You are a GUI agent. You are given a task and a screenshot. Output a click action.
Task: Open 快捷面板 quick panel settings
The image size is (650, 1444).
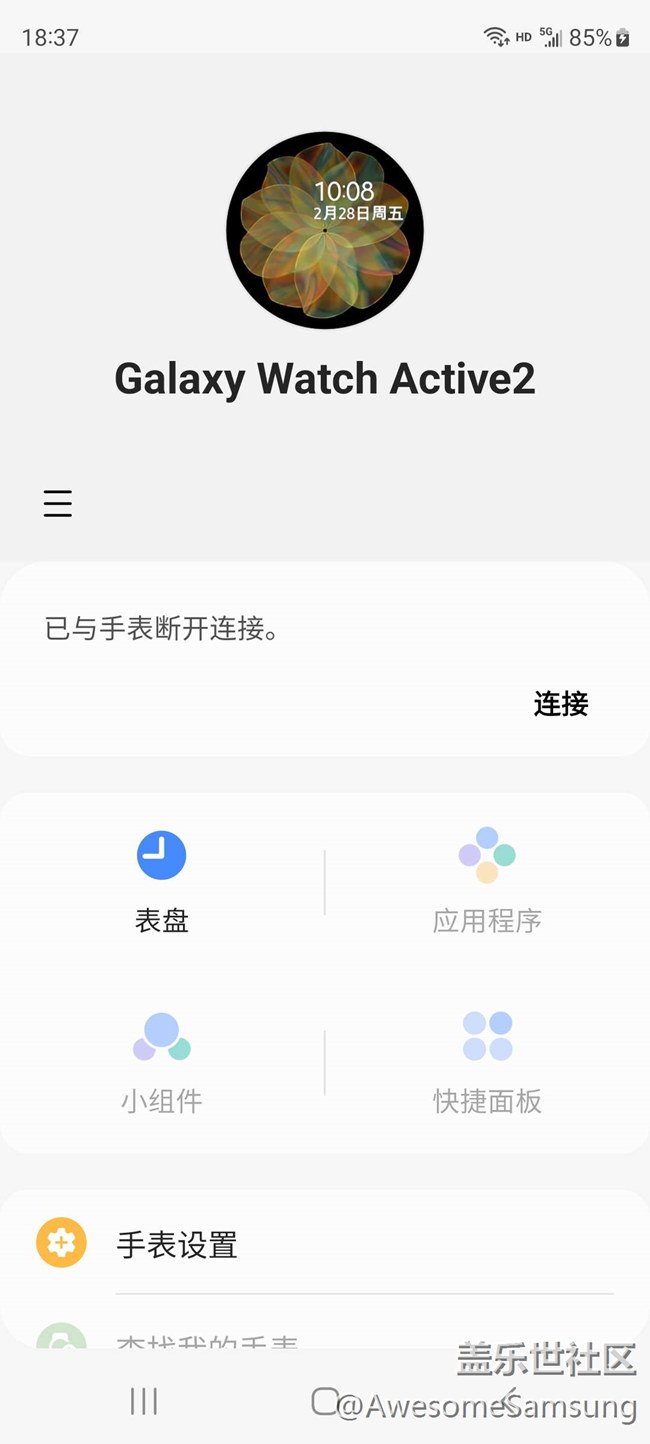tap(487, 1062)
